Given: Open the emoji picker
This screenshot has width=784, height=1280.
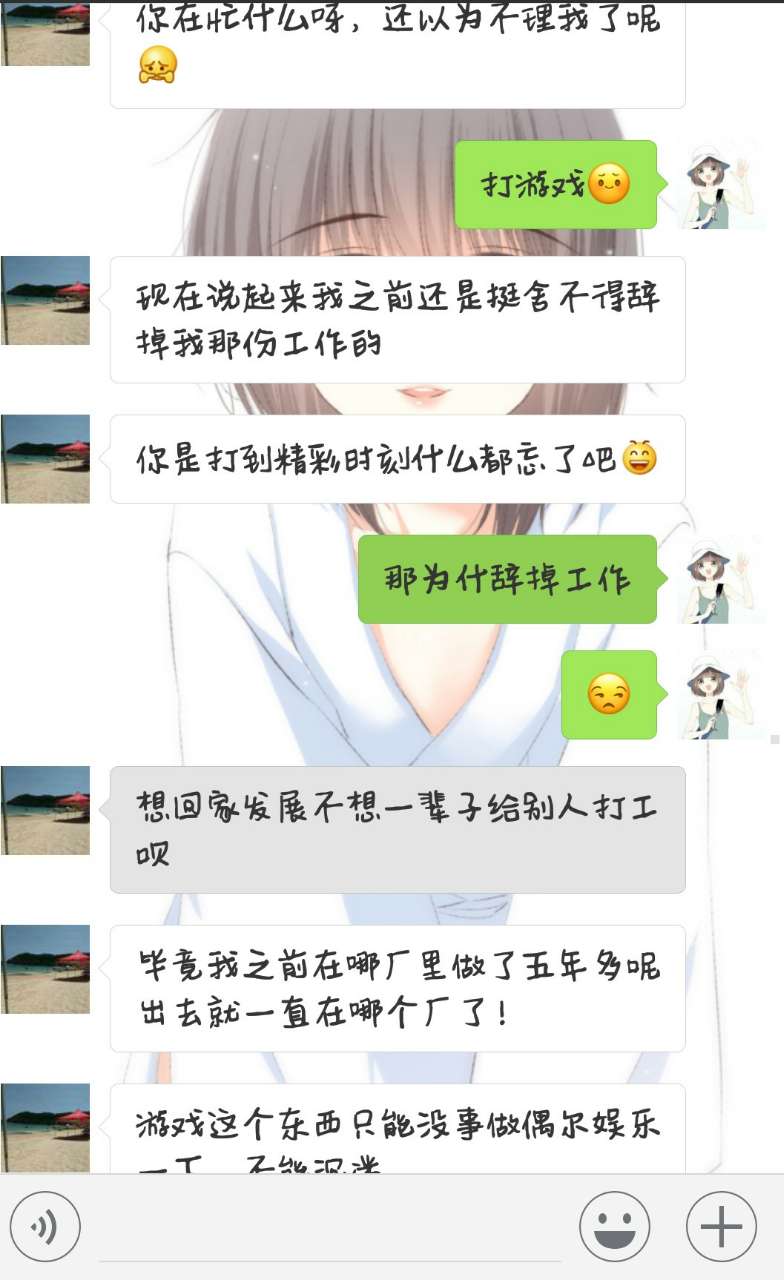Looking at the screenshot, I should [614, 1226].
